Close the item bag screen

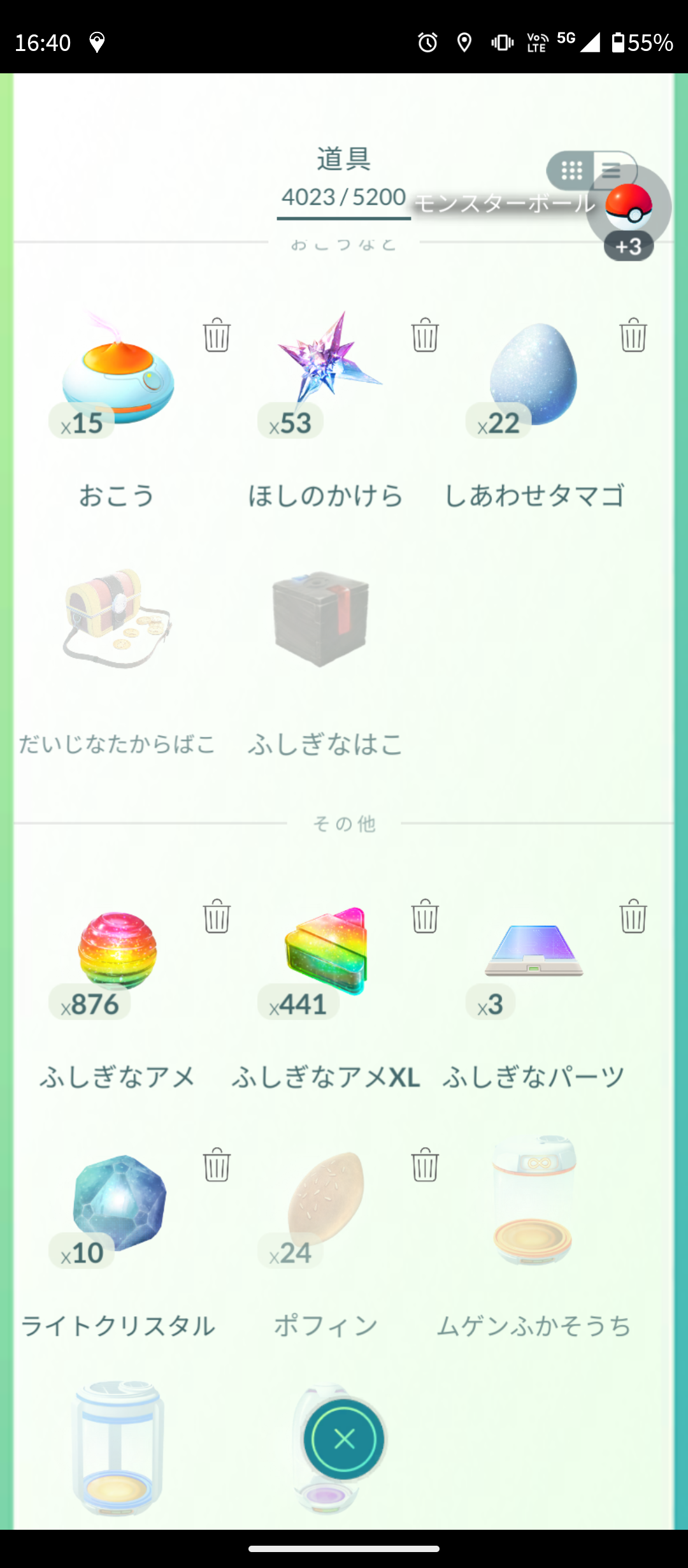pyautogui.click(x=344, y=1439)
